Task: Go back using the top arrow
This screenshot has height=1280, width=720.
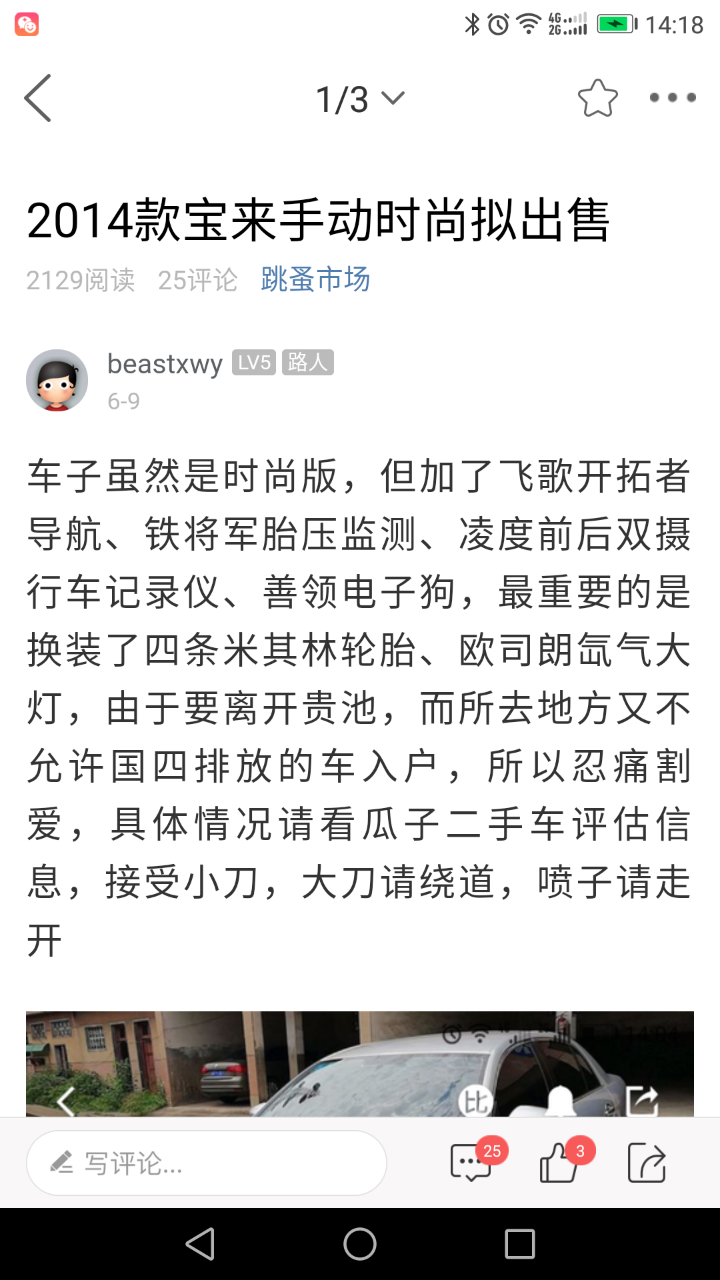Action: [x=38, y=98]
